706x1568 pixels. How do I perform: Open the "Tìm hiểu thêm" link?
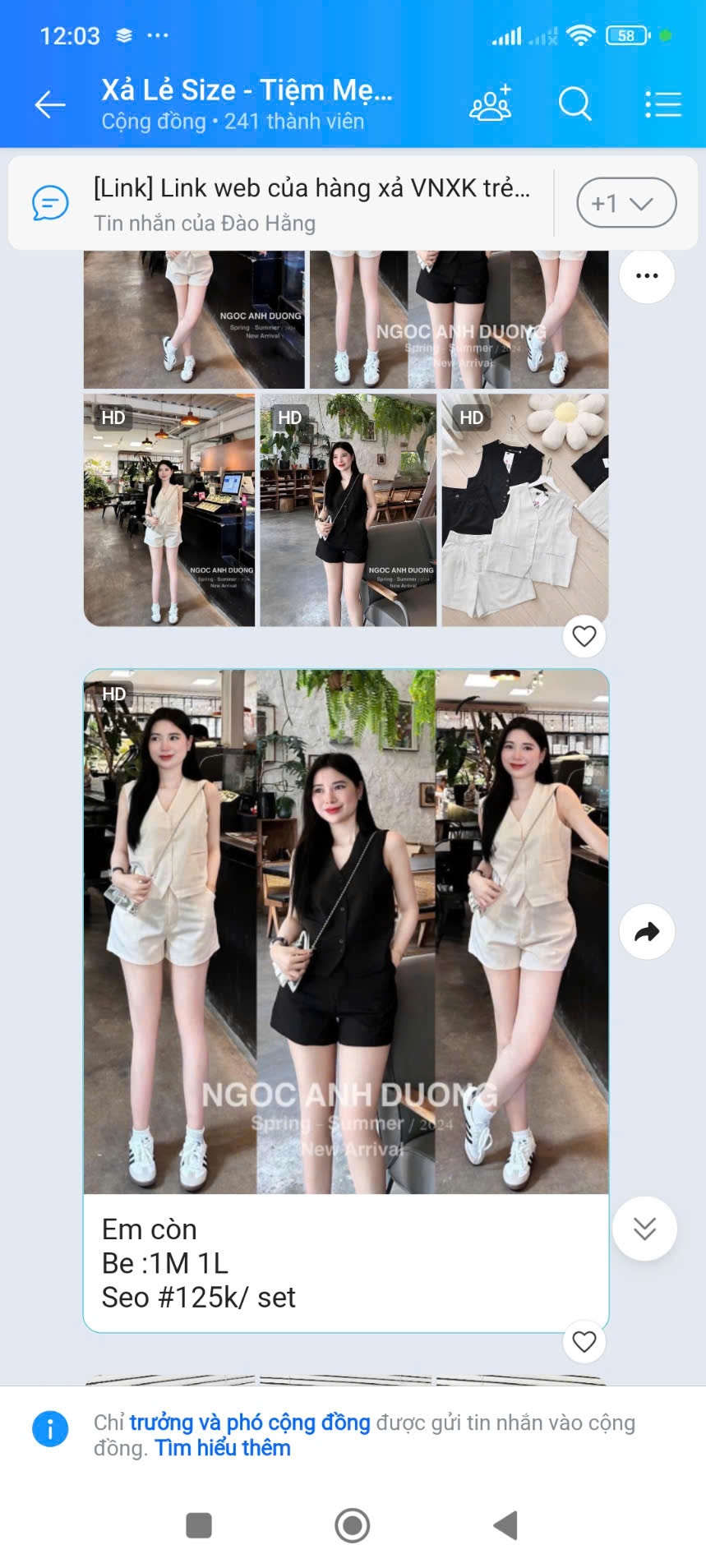click(223, 1448)
